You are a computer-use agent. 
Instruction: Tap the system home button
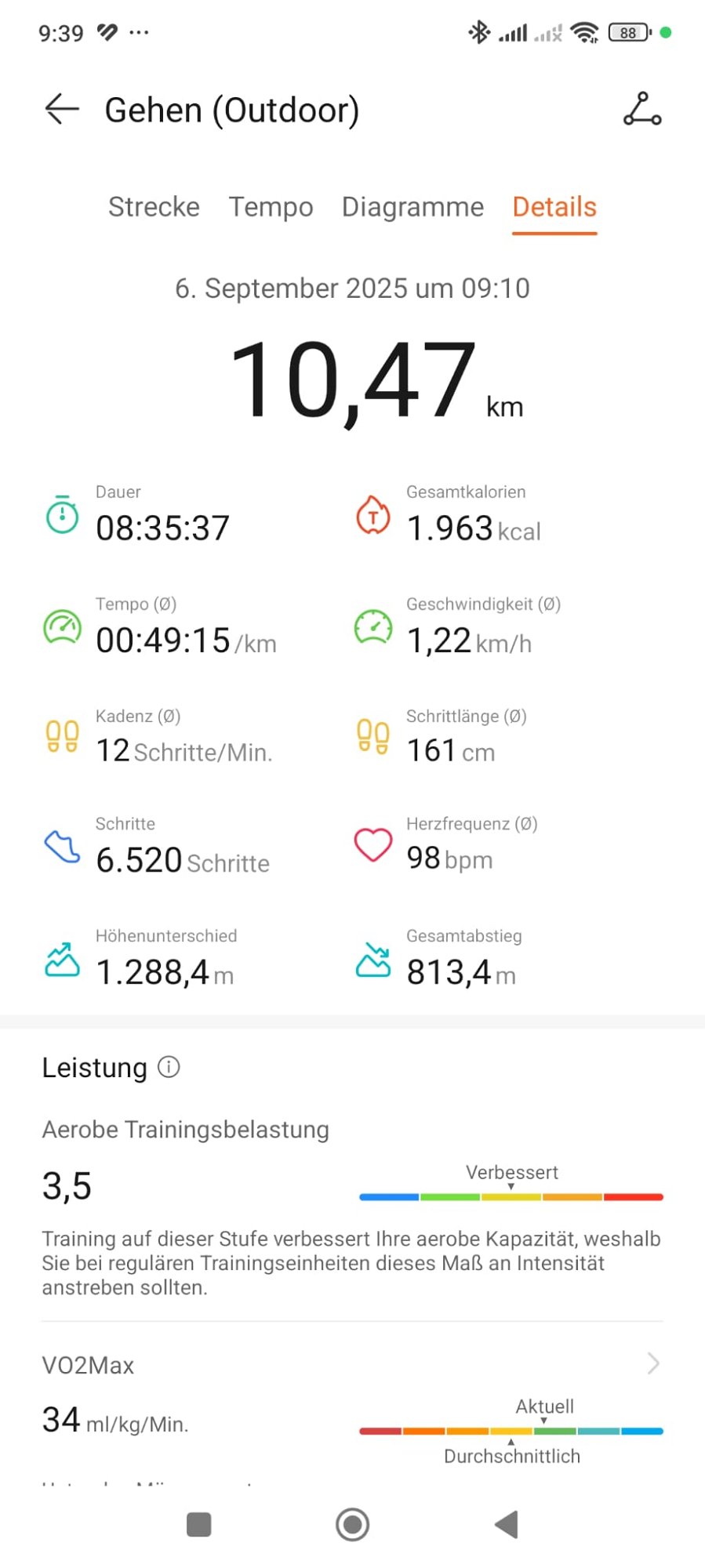click(352, 1525)
